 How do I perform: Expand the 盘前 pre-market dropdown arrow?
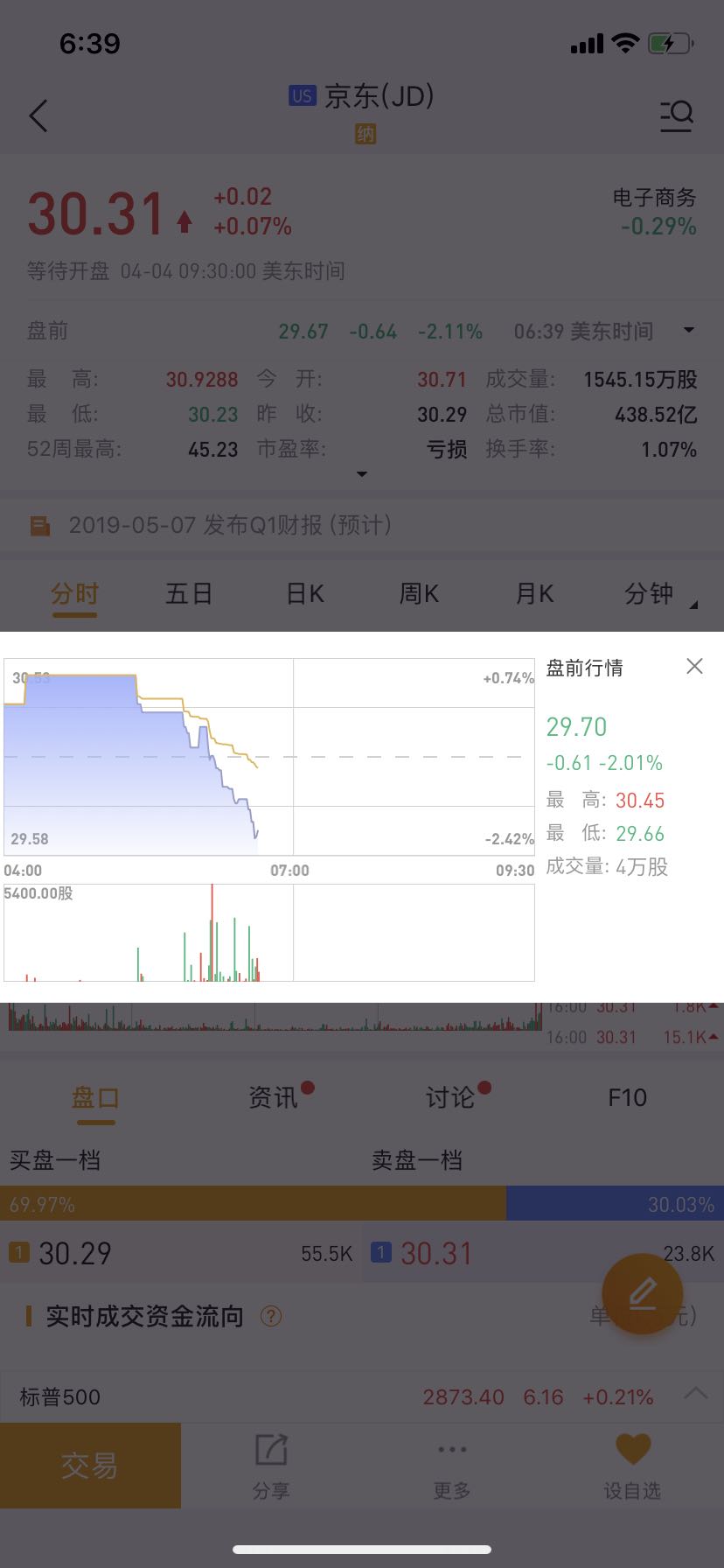(x=689, y=331)
